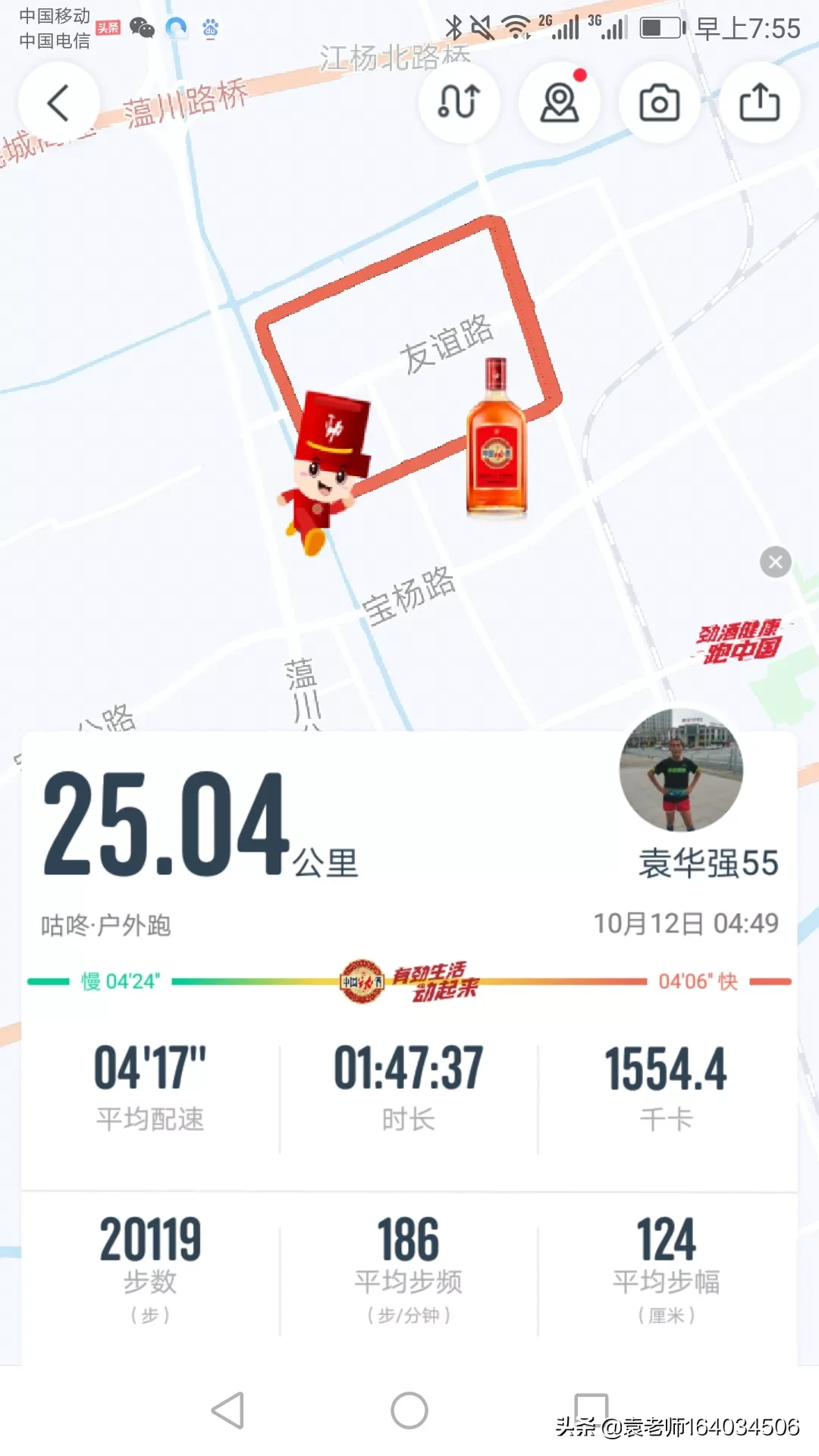Dismiss the 劲酒健康跑中国 banner
The image size is (819, 1456).
[x=775, y=562]
